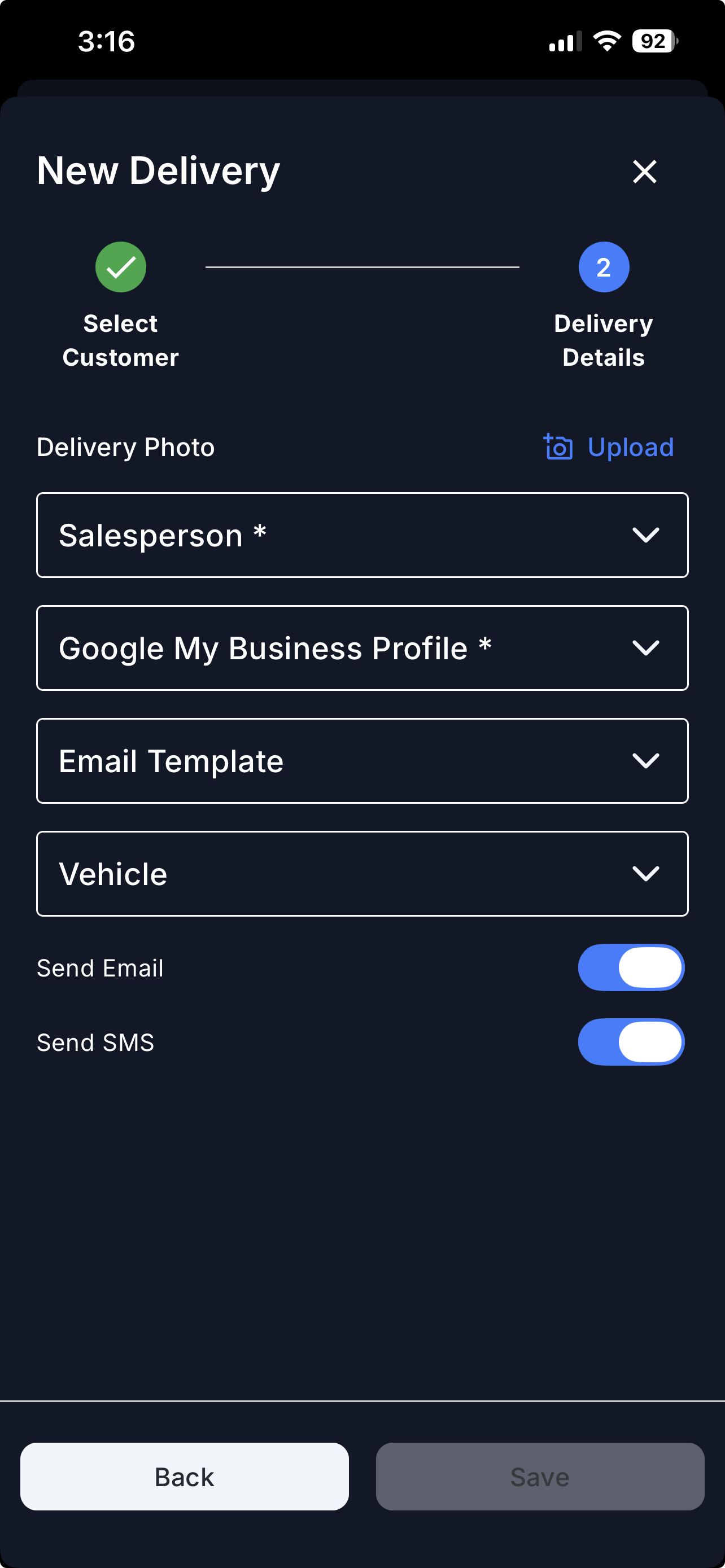Close the New Delivery dialog

644,172
